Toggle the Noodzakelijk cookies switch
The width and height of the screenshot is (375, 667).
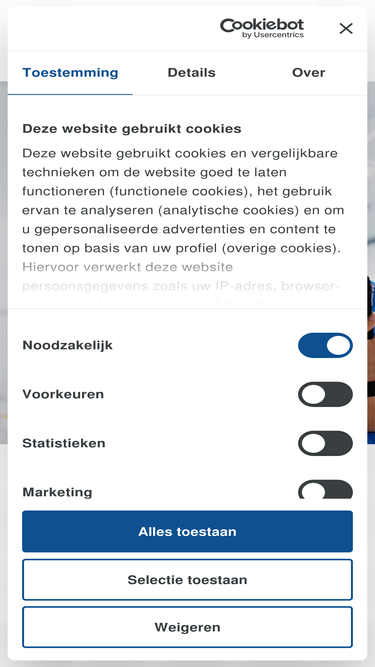point(325,345)
